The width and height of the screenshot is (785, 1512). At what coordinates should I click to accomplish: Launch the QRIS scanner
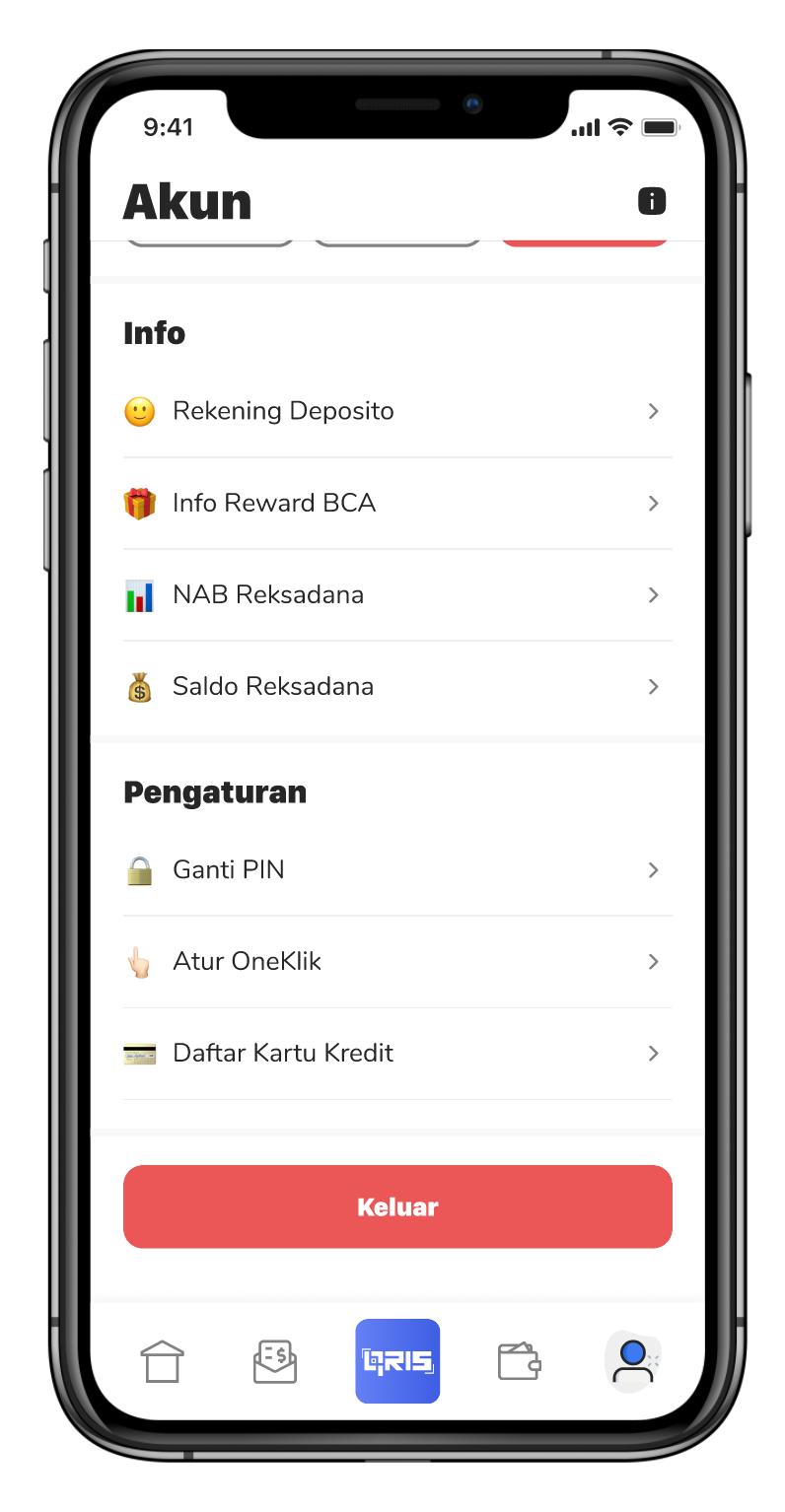(x=397, y=1361)
